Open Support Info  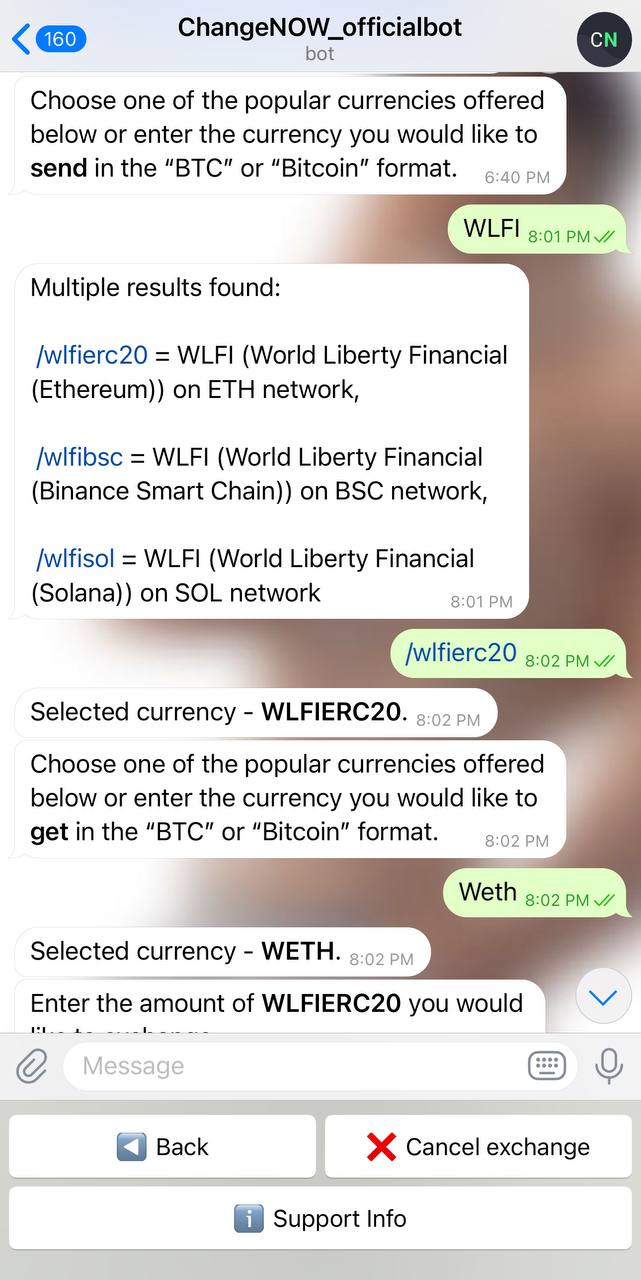pyautogui.click(x=320, y=1219)
